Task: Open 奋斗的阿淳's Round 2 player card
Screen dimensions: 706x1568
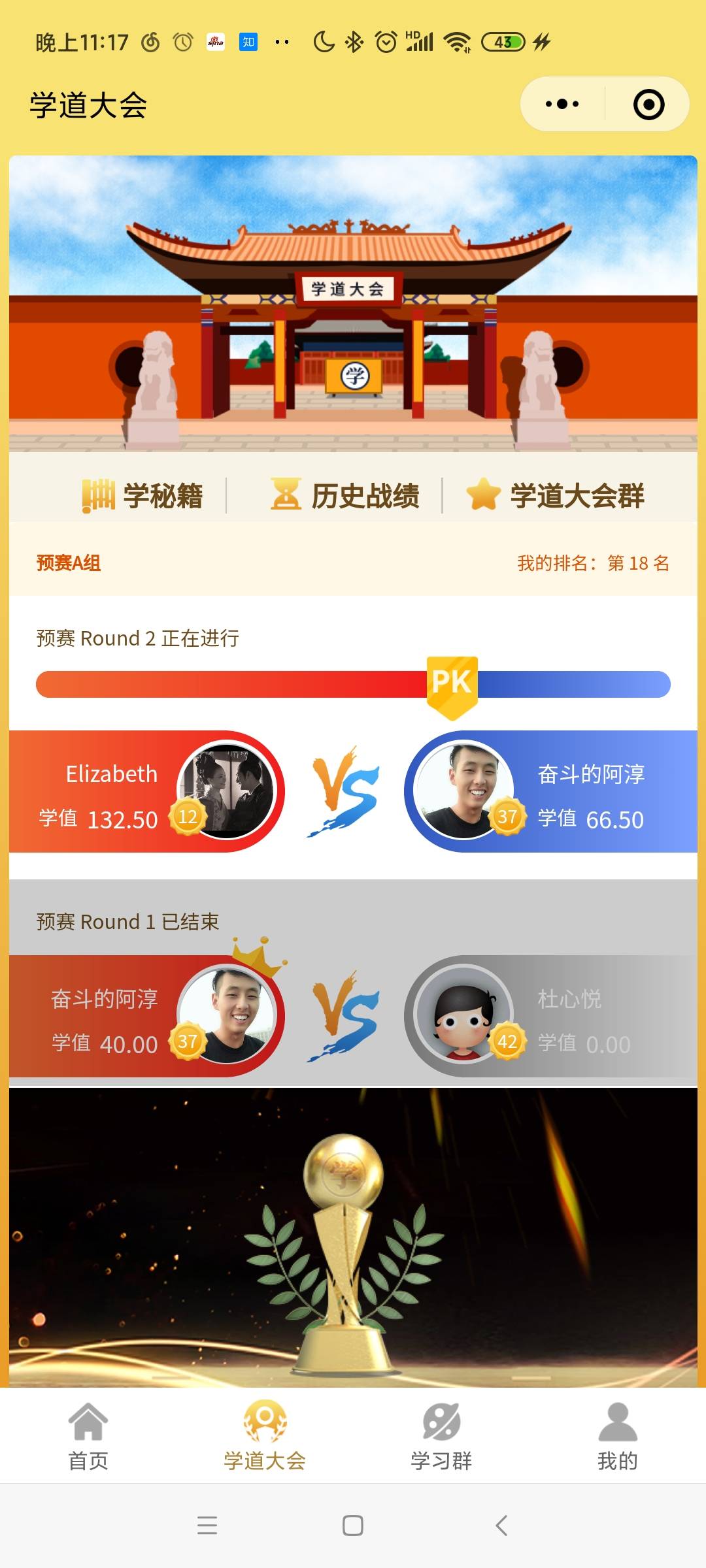Action: (x=550, y=792)
